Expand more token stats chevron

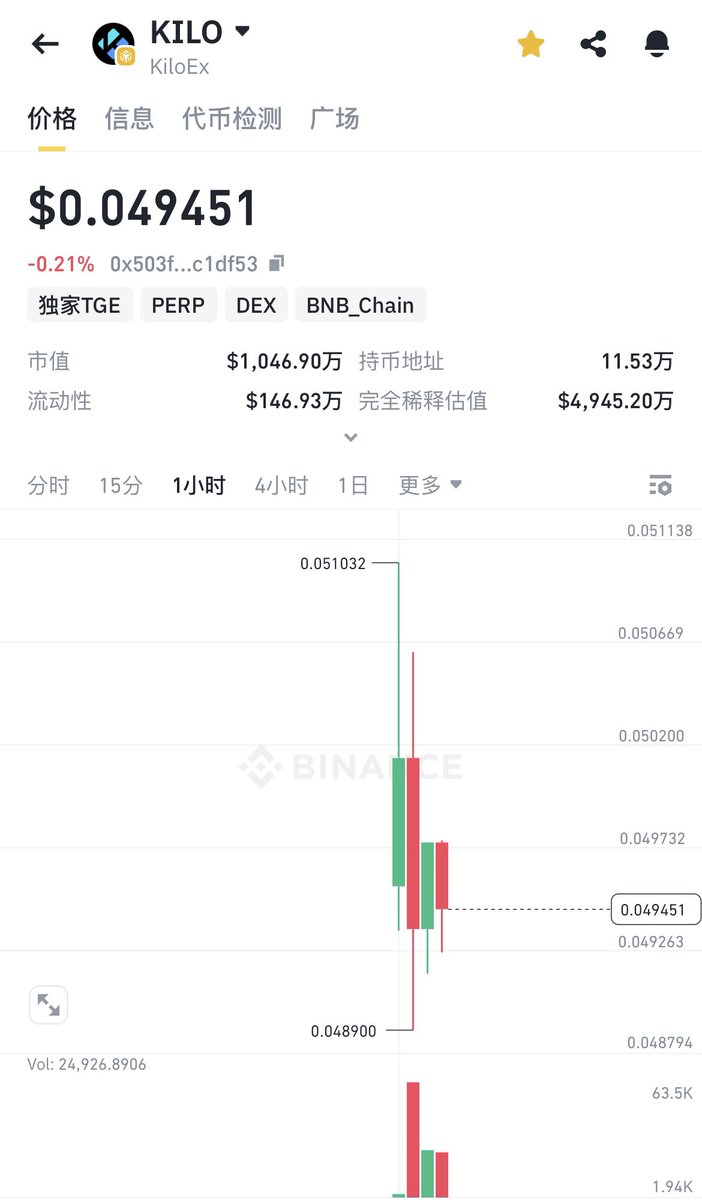click(350, 437)
